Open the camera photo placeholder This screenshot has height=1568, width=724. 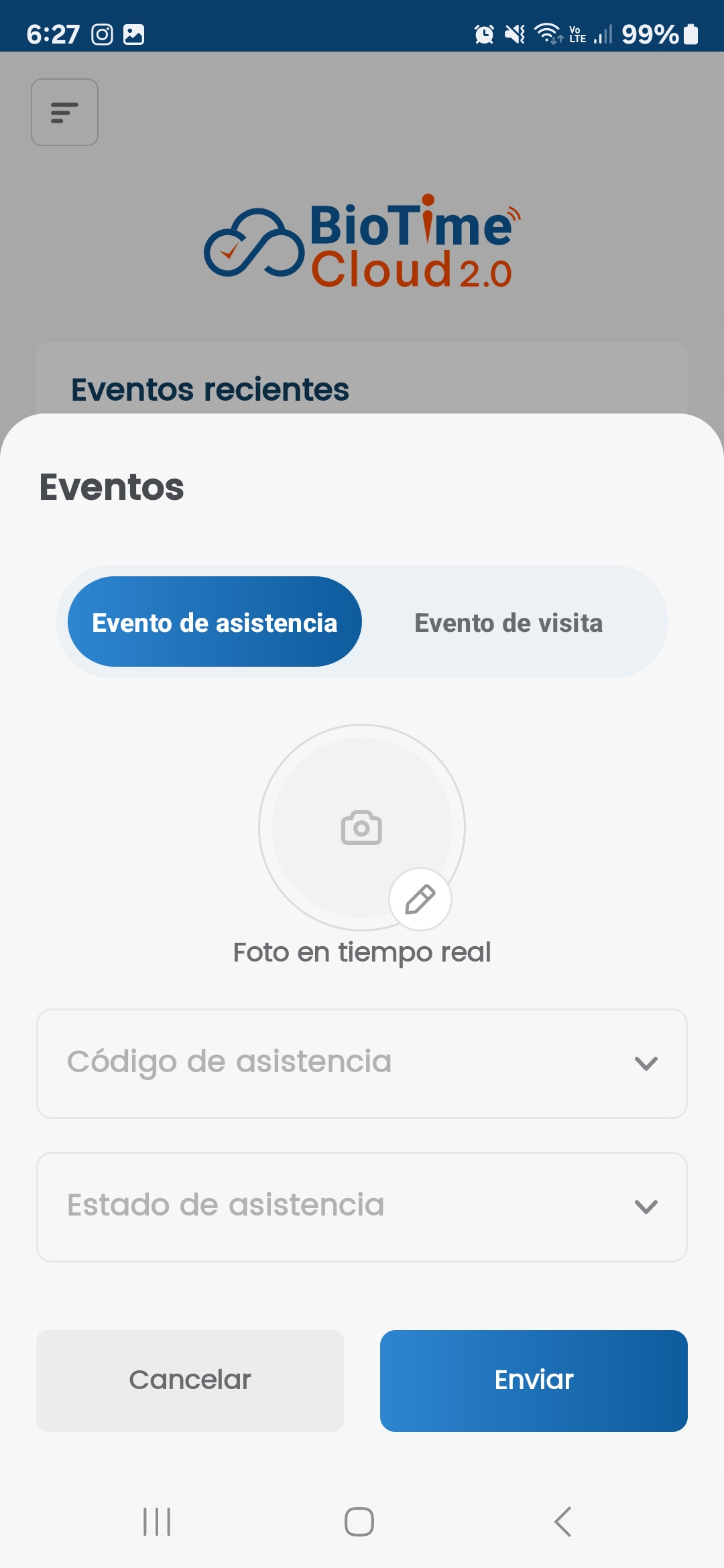pyautogui.click(x=361, y=828)
